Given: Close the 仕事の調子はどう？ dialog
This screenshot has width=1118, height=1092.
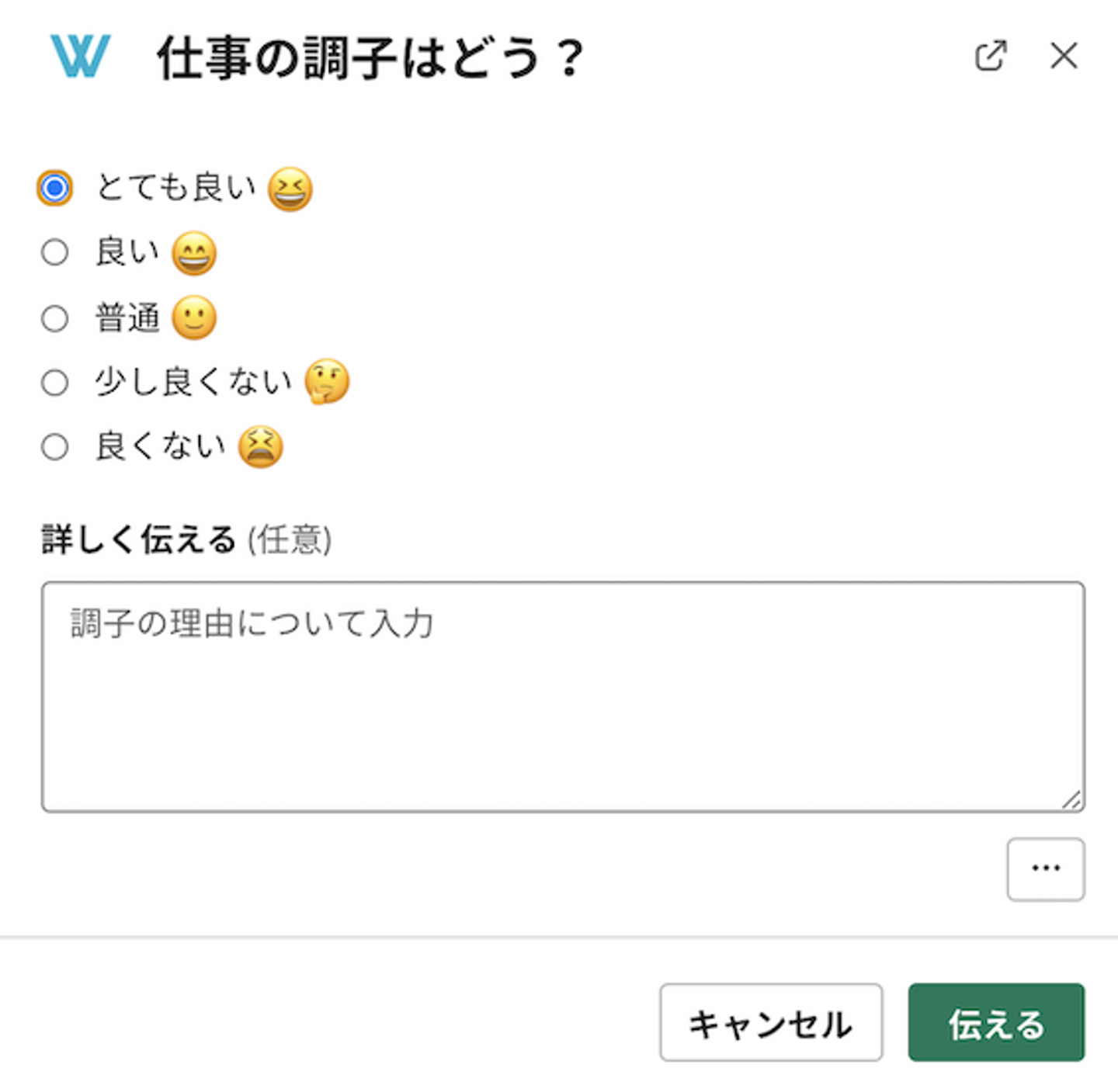Looking at the screenshot, I should [1063, 56].
